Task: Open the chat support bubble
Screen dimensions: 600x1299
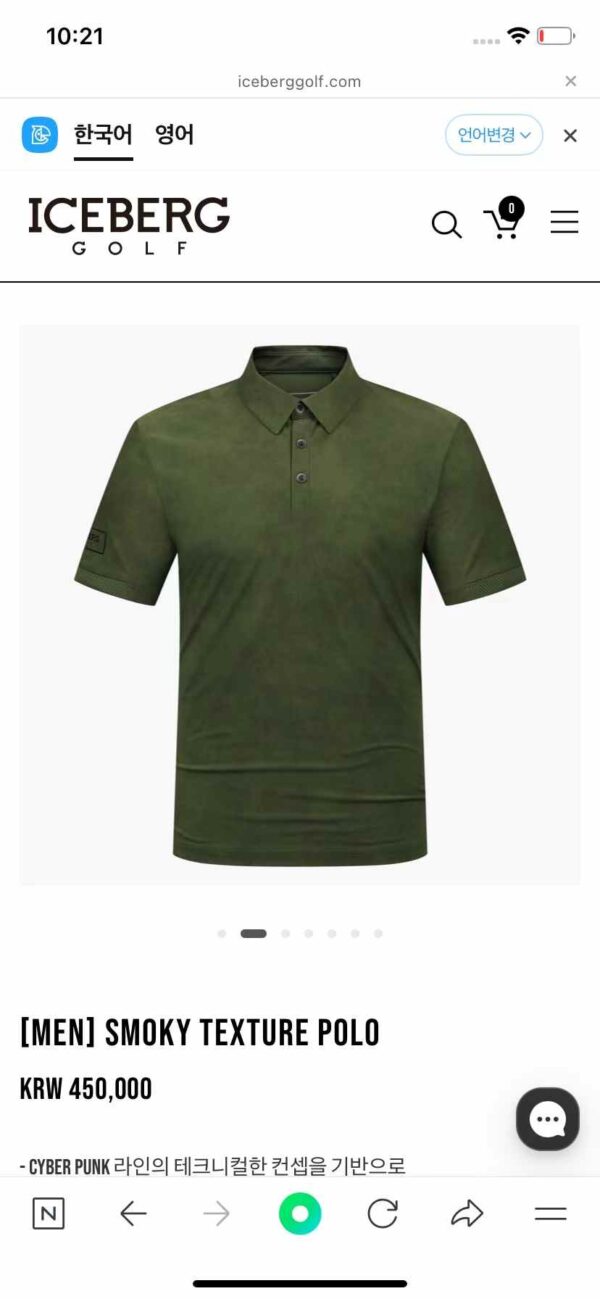Action: tap(547, 1118)
